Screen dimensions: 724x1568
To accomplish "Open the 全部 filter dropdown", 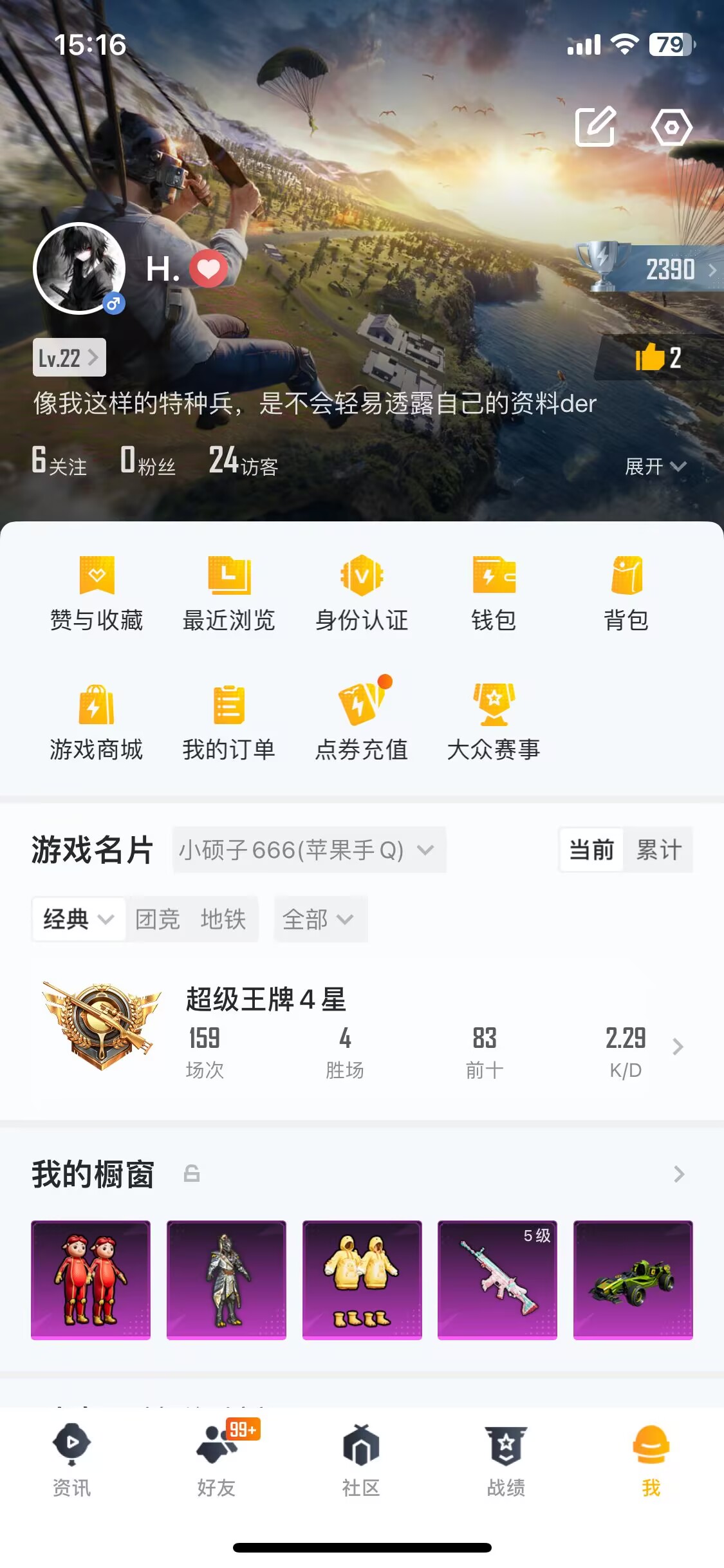I will coord(320,919).
